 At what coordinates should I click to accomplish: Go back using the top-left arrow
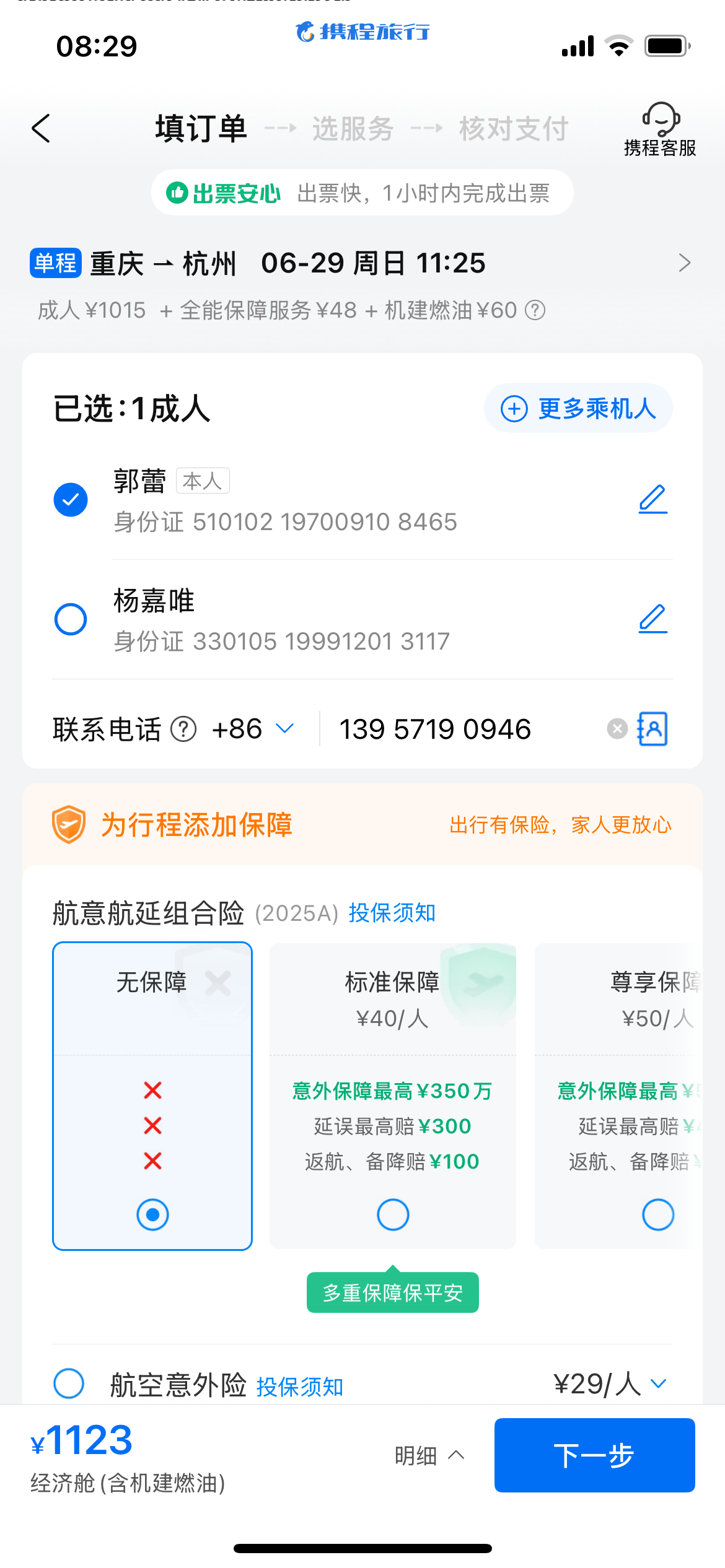pos(41,128)
